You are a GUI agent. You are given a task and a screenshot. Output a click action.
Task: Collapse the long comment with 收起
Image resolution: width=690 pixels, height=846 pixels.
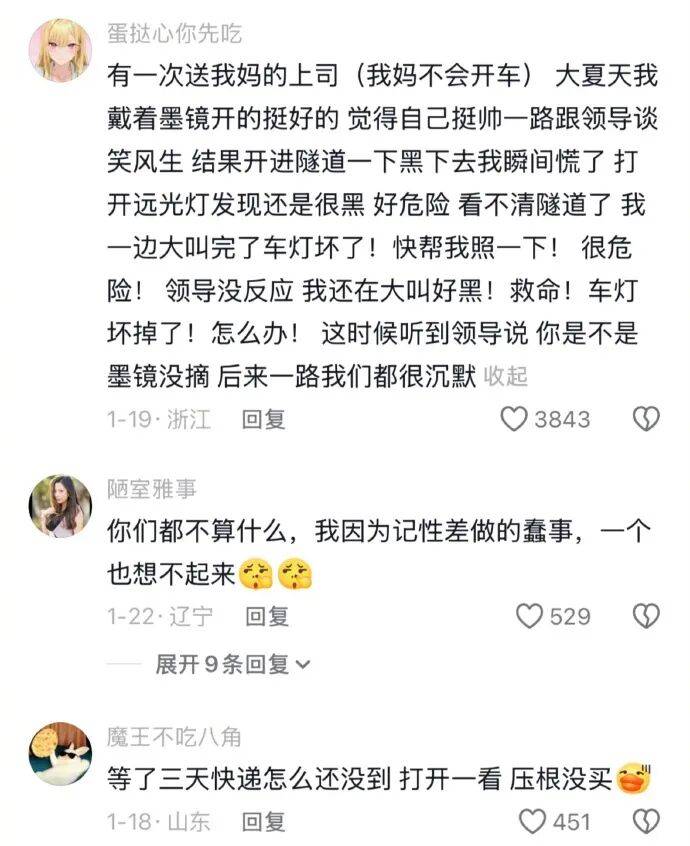pos(505,376)
